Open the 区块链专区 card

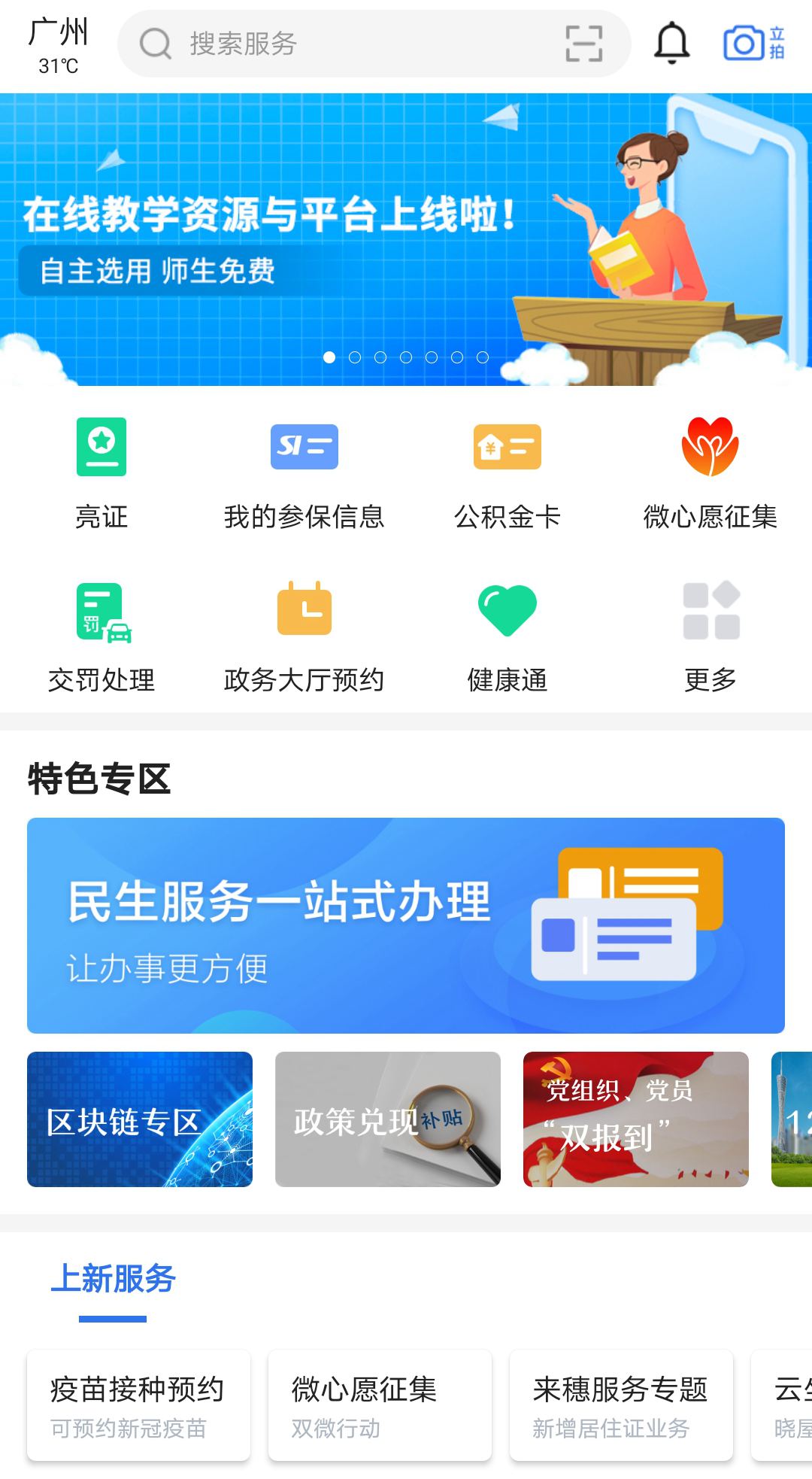[140, 1119]
